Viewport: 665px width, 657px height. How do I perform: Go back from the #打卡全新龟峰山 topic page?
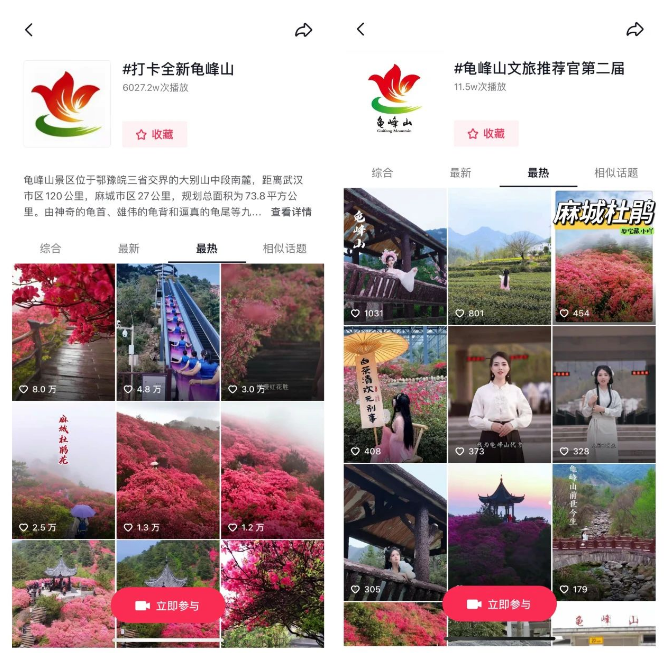tap(29, 30)
